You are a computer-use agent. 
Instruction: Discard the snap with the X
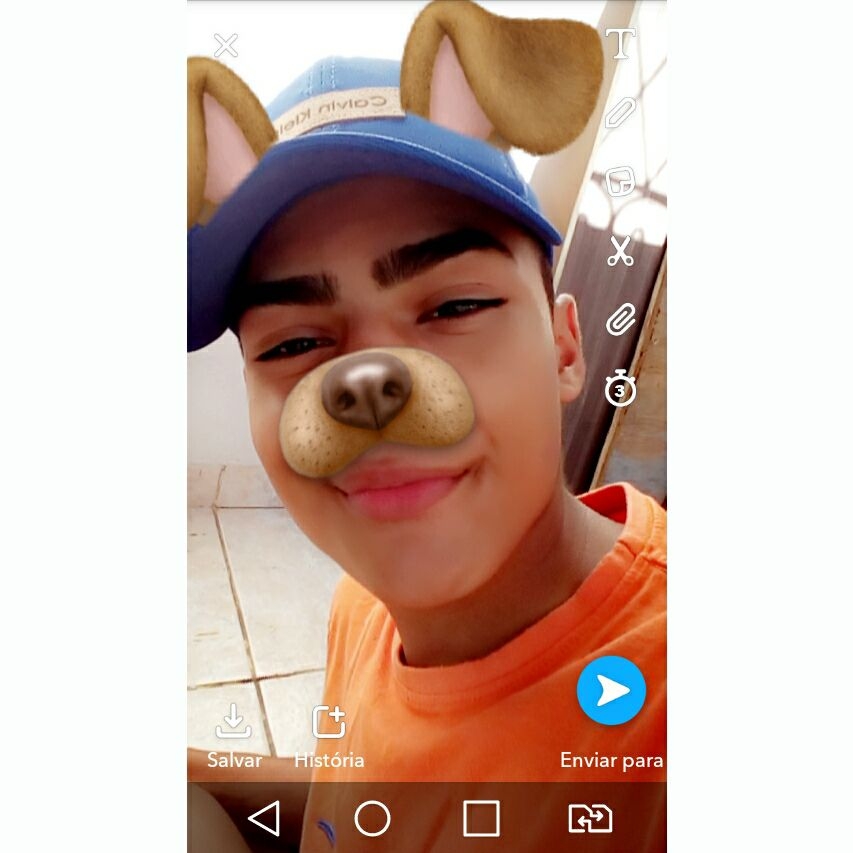[x=226, y=45]
